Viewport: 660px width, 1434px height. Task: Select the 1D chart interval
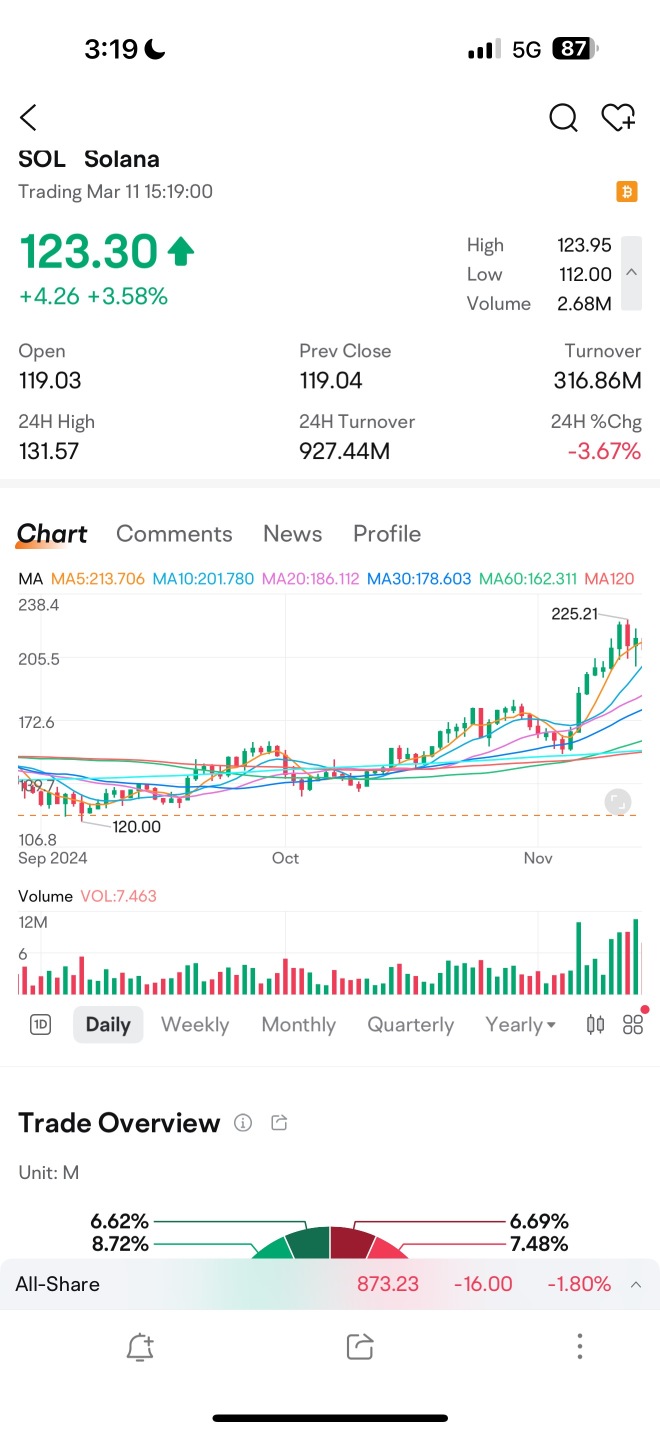click(x=40, y=1024)
